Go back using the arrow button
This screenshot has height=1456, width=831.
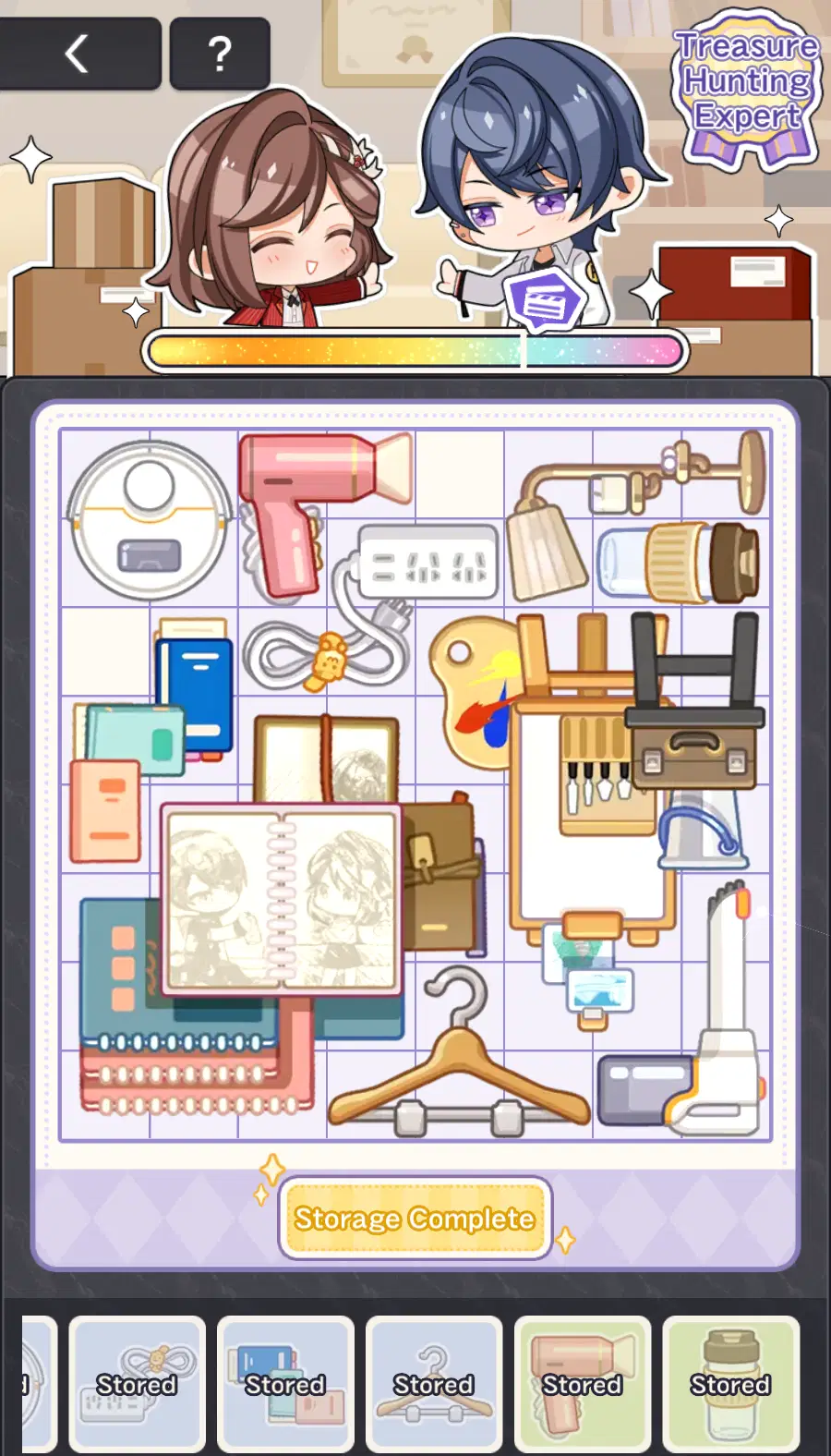[x=78, y=54]
